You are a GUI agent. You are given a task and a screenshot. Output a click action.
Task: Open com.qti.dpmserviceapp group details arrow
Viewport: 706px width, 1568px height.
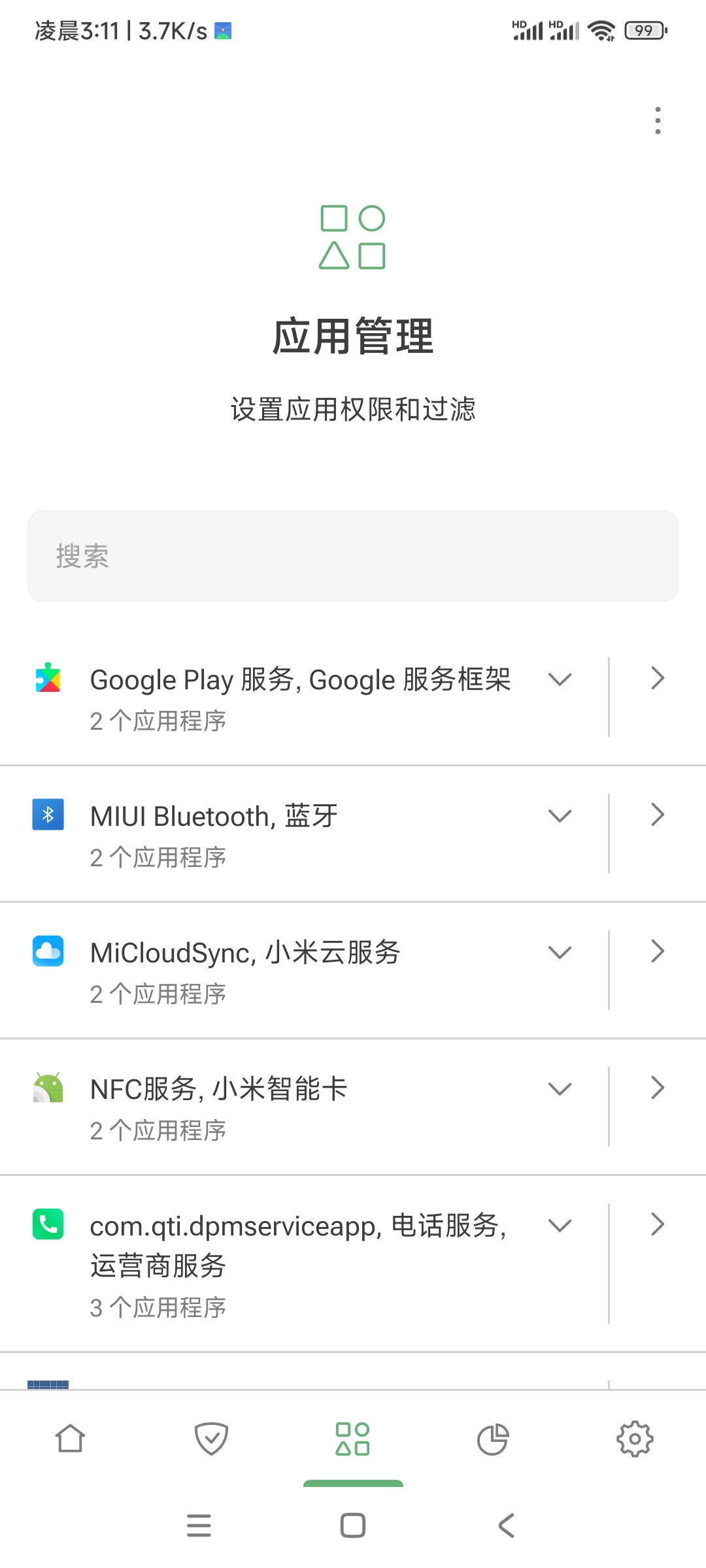pyautogui.click(x=658, y=1225)
